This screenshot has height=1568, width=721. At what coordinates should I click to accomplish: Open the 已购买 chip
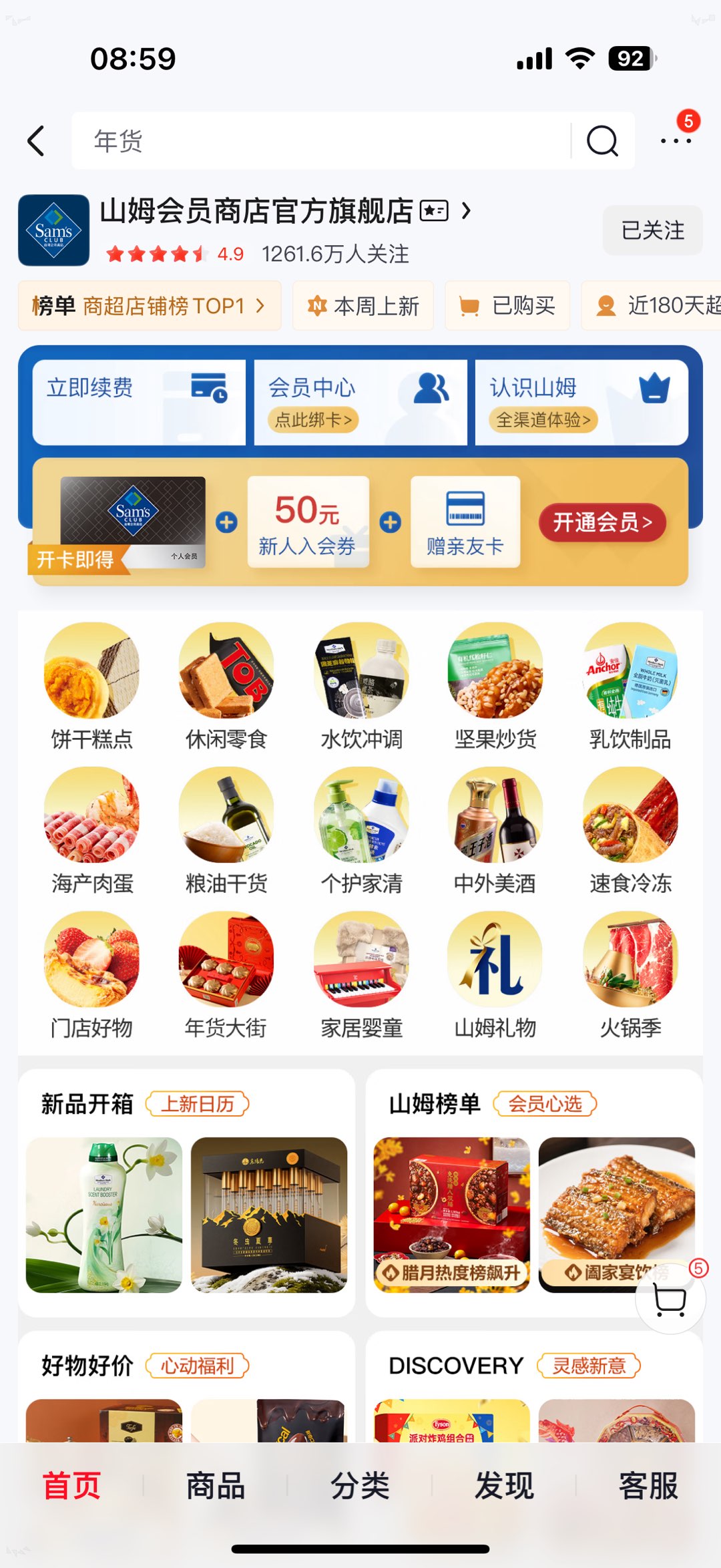point(507,306)
